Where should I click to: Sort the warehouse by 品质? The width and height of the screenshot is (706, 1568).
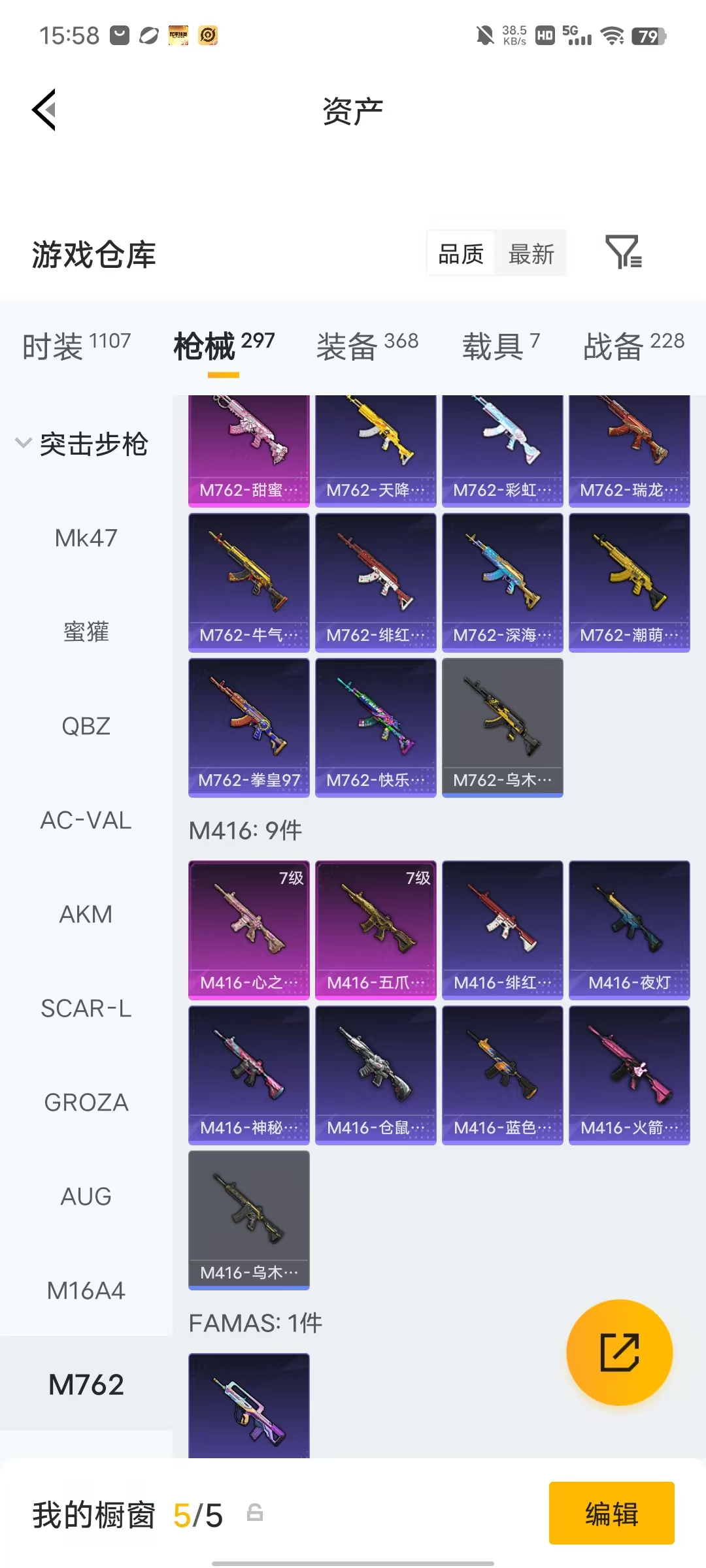pyautogui.click(x=461, y=253)
